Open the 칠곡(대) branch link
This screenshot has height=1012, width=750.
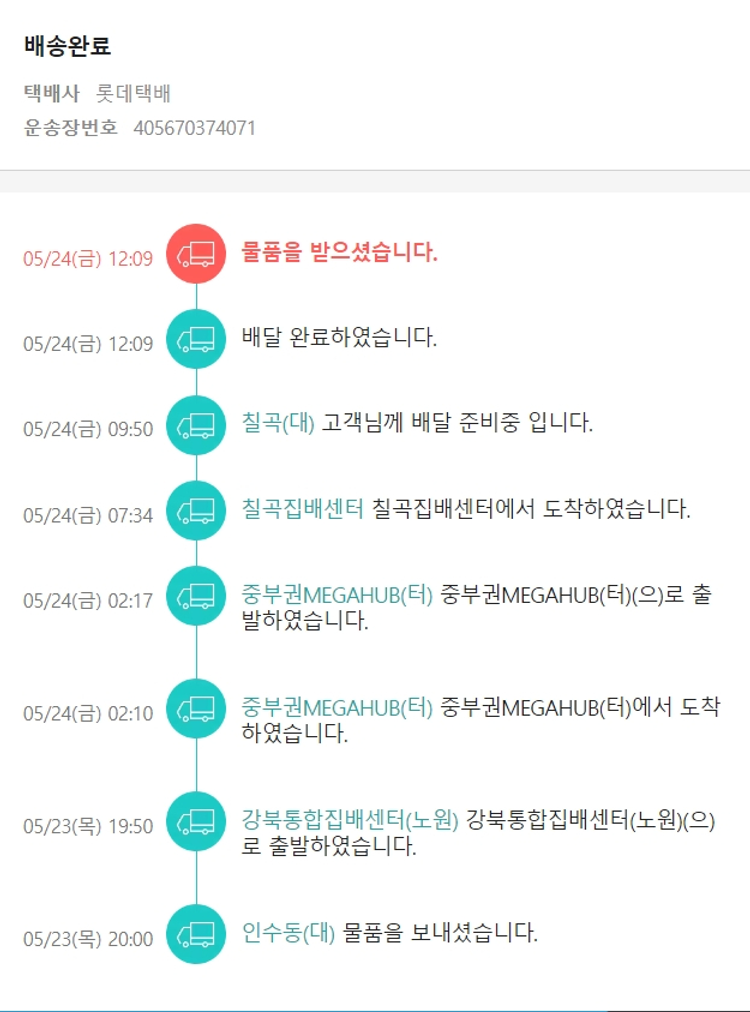(278, 423)
